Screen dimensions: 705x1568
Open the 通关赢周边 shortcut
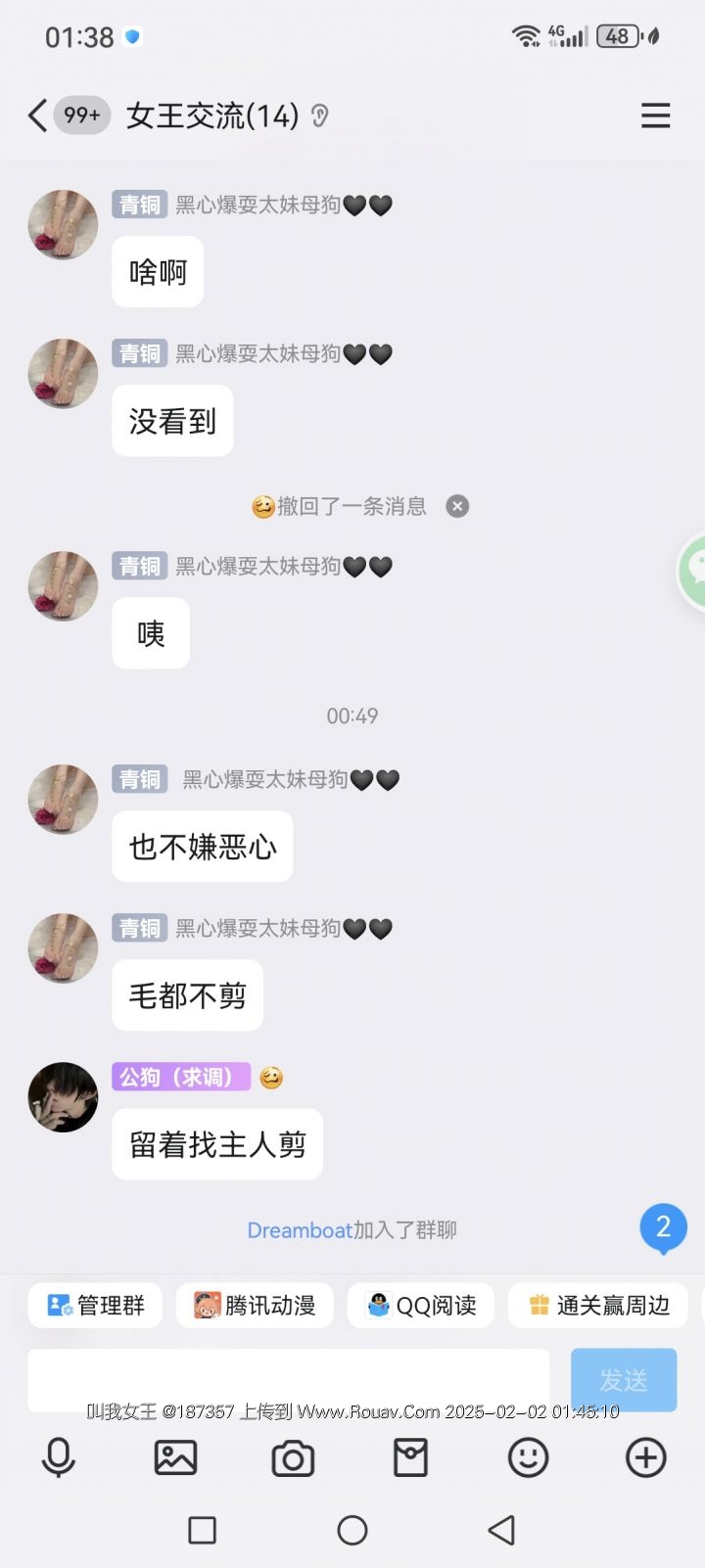598,1306
